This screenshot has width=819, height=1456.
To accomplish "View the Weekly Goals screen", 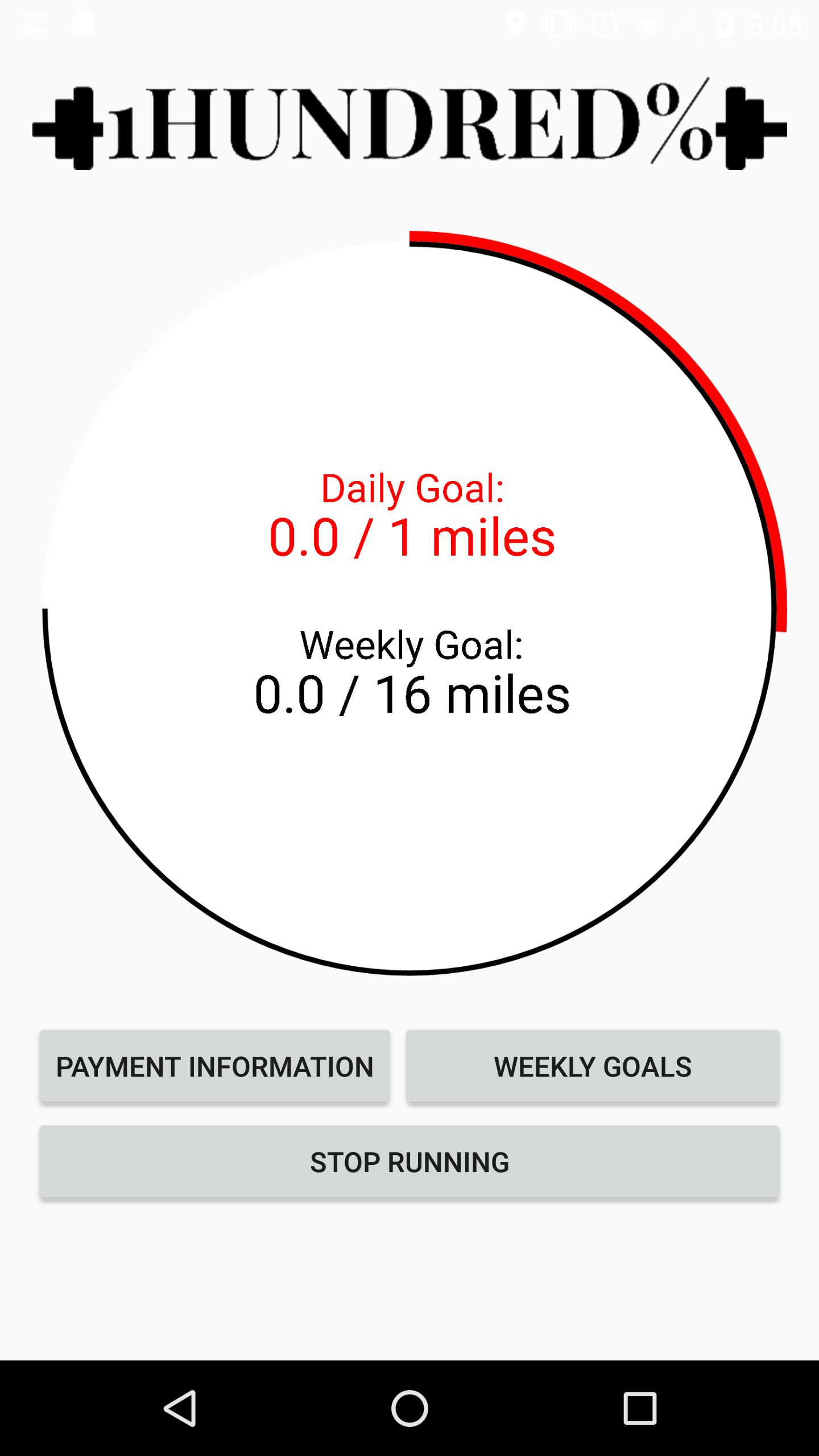I will click(x=592, y=1066).
